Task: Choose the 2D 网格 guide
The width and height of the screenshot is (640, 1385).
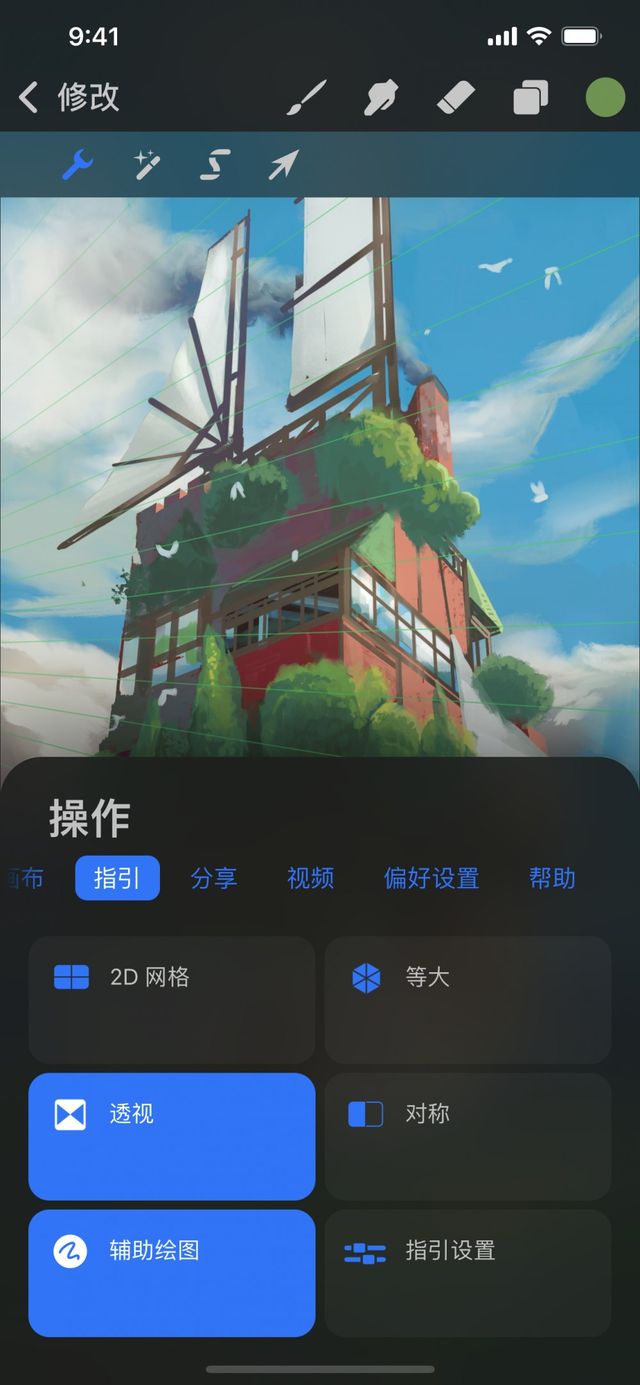Action: [171, 999]
